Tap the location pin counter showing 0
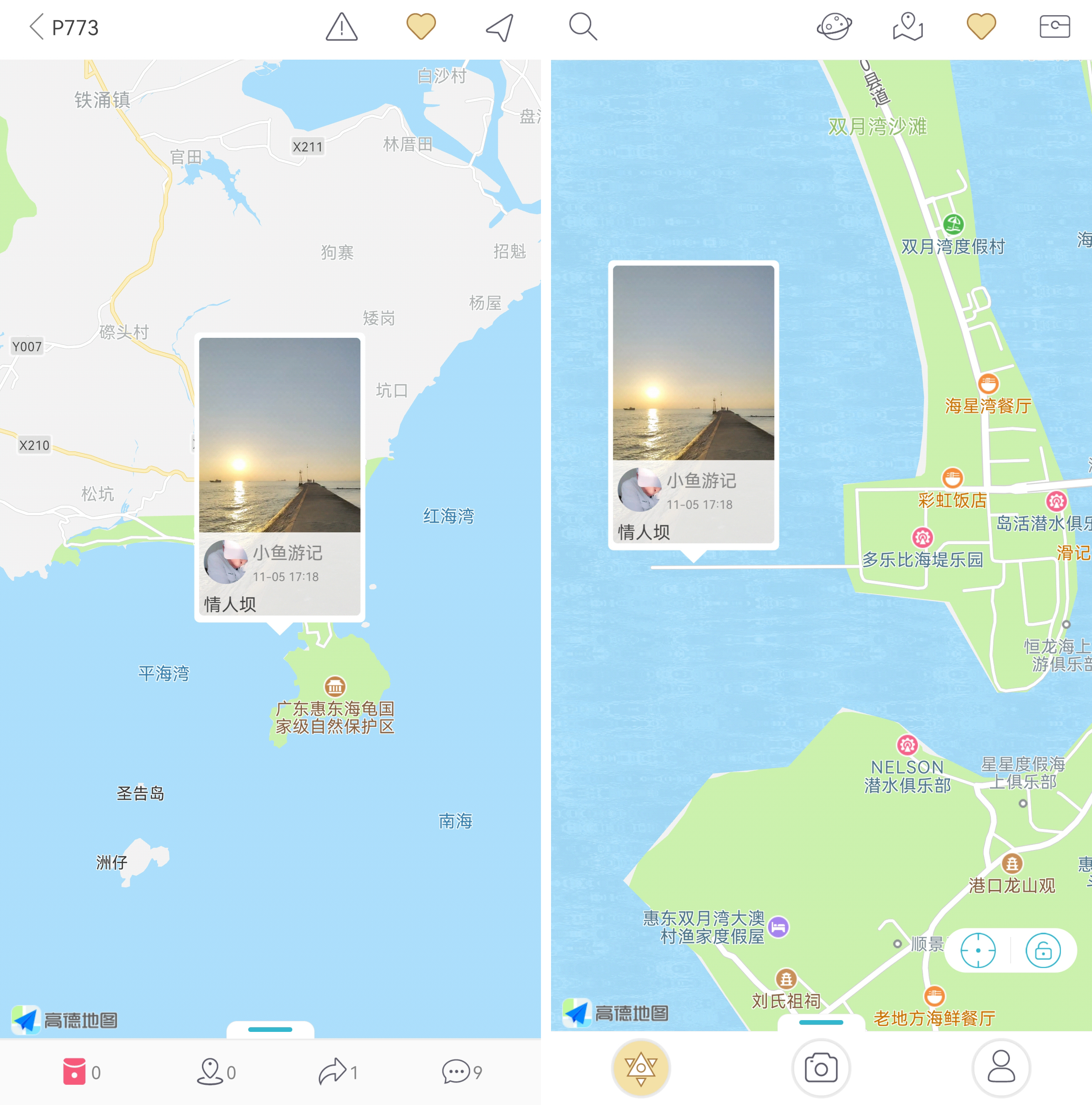This screenshot has width=1092, height=1105. (x=210, y=1071)
